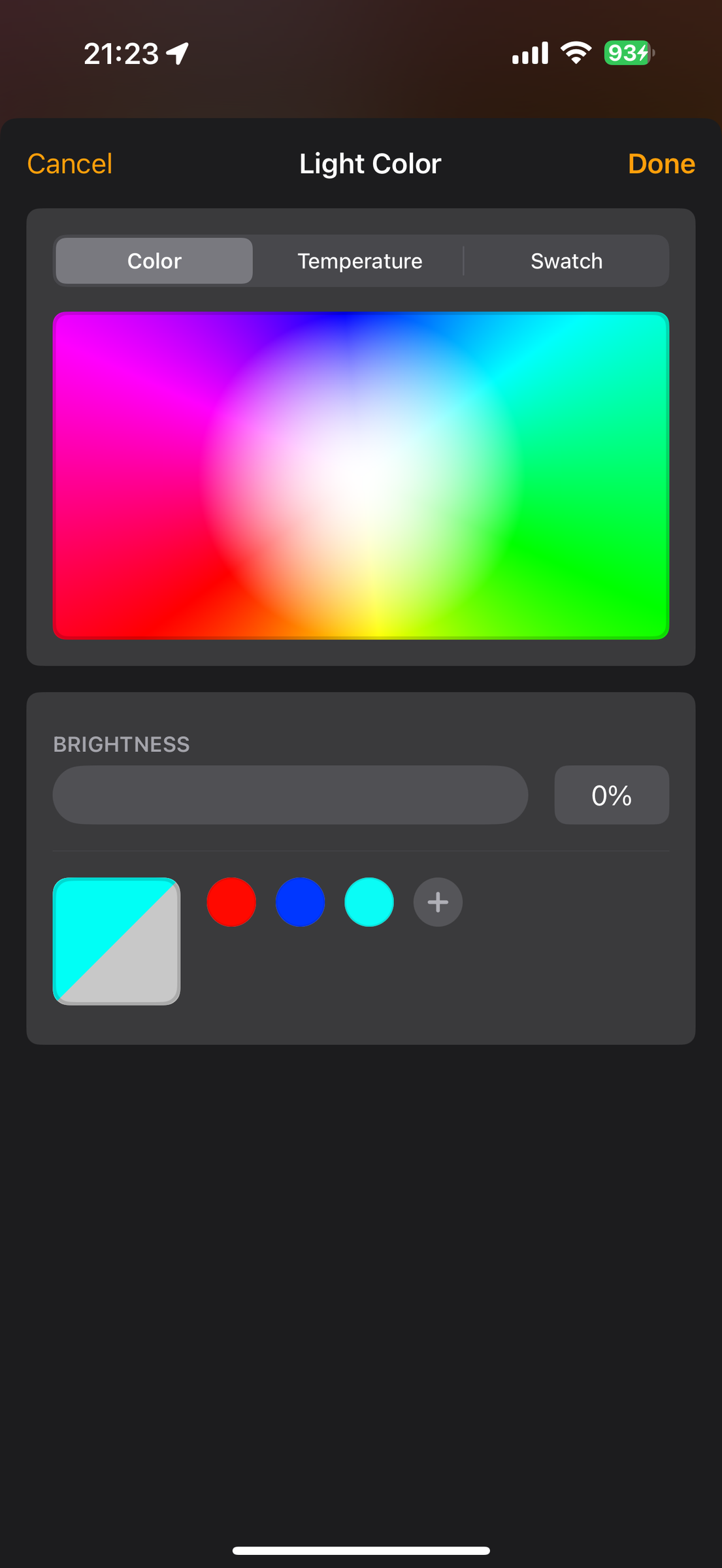The image size is (722, 1568).
Task: Switch to the Temperature tab
Action: [x=360, y=261]
